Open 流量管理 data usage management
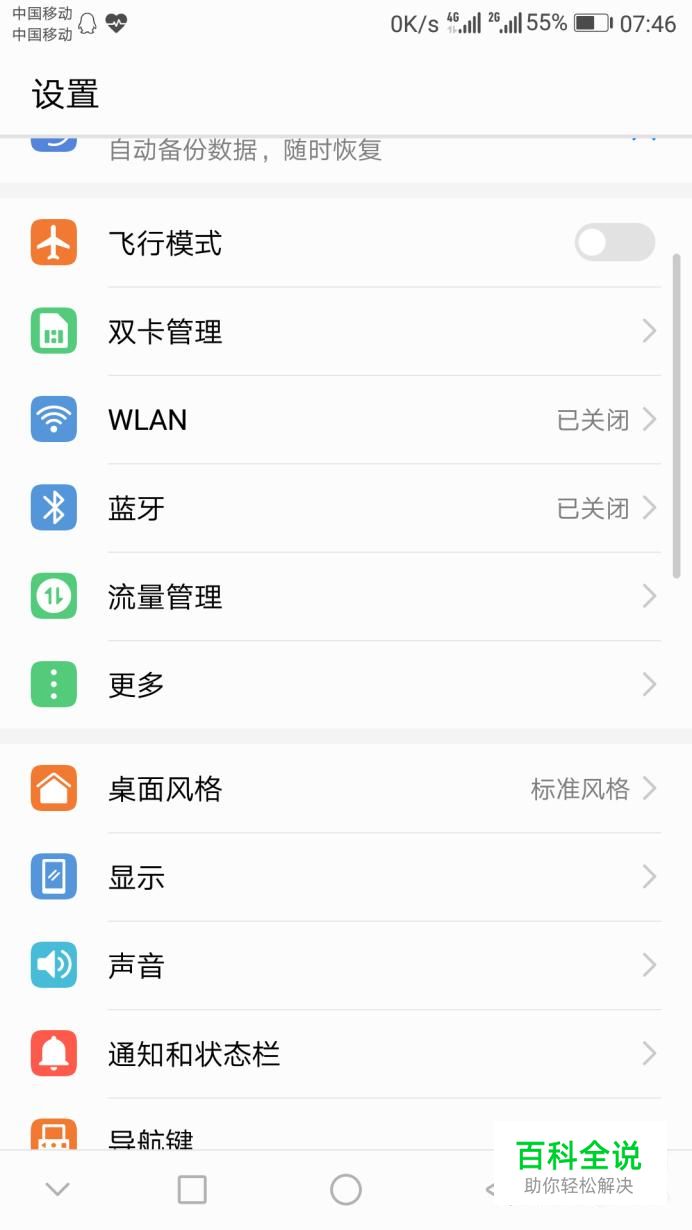This screenshot has height=1230, width=692. tap(345, 597)
